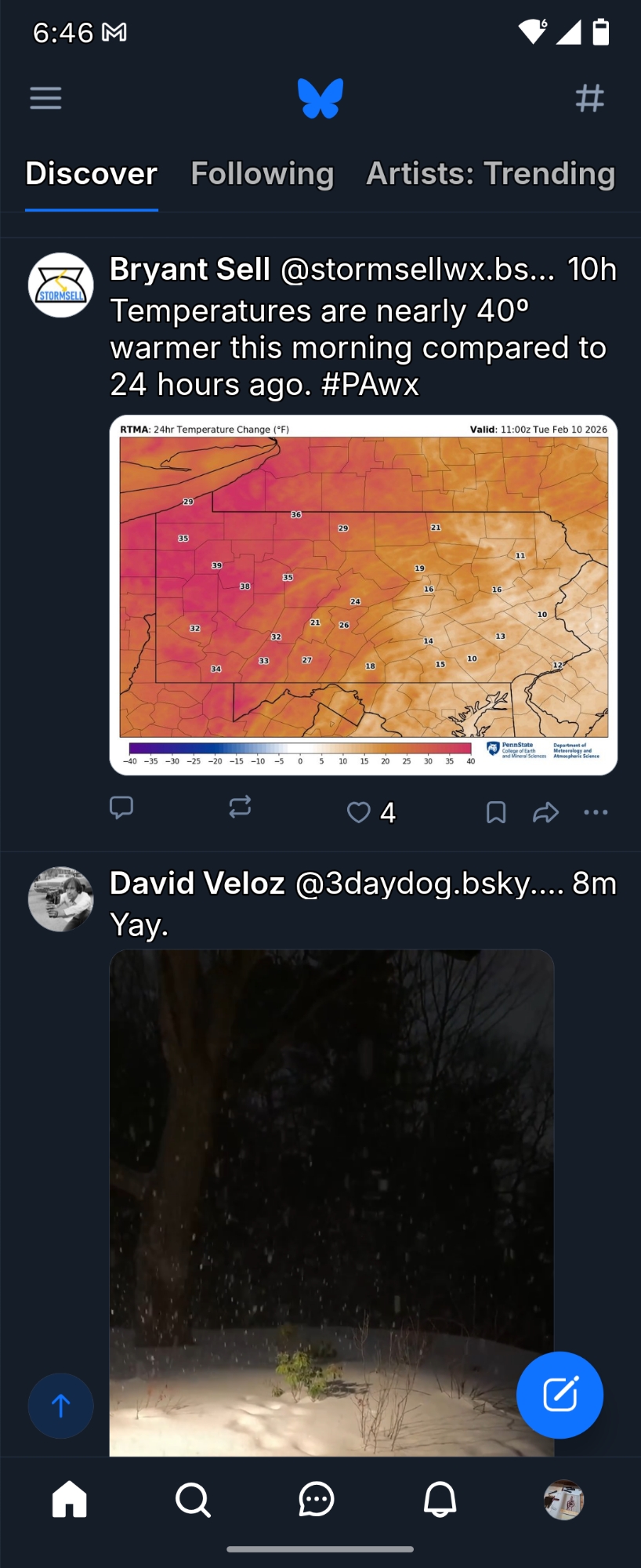
Task: Open the hamburger drawer menu
Action: (x=45, y=98)
